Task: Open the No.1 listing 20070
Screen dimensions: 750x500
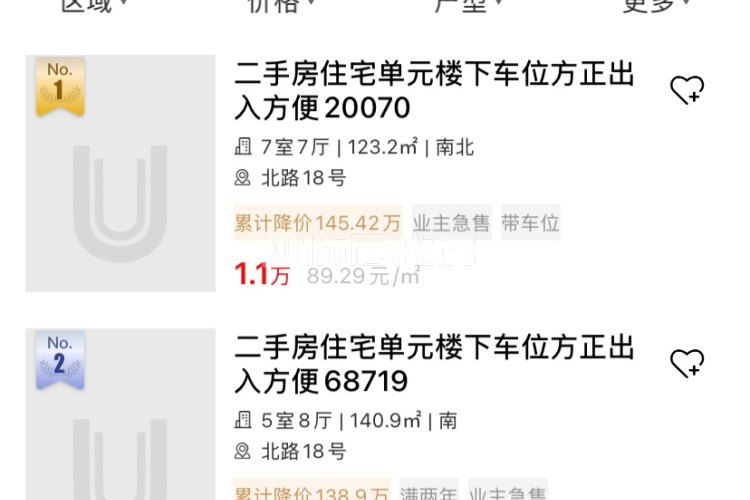Action: tap(435, 91)
